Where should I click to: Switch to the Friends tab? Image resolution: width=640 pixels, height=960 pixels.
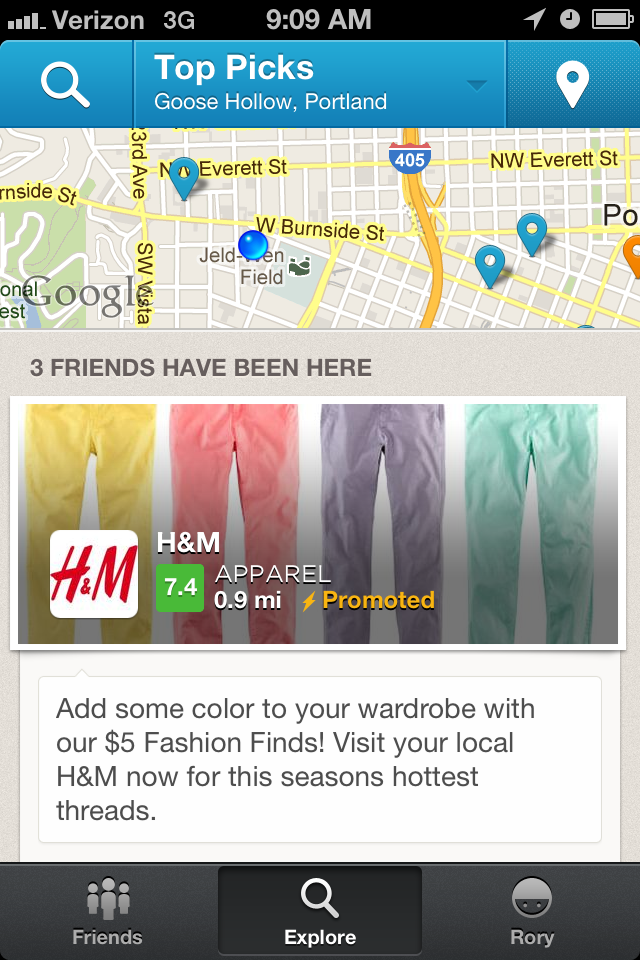tap(107, 912)
